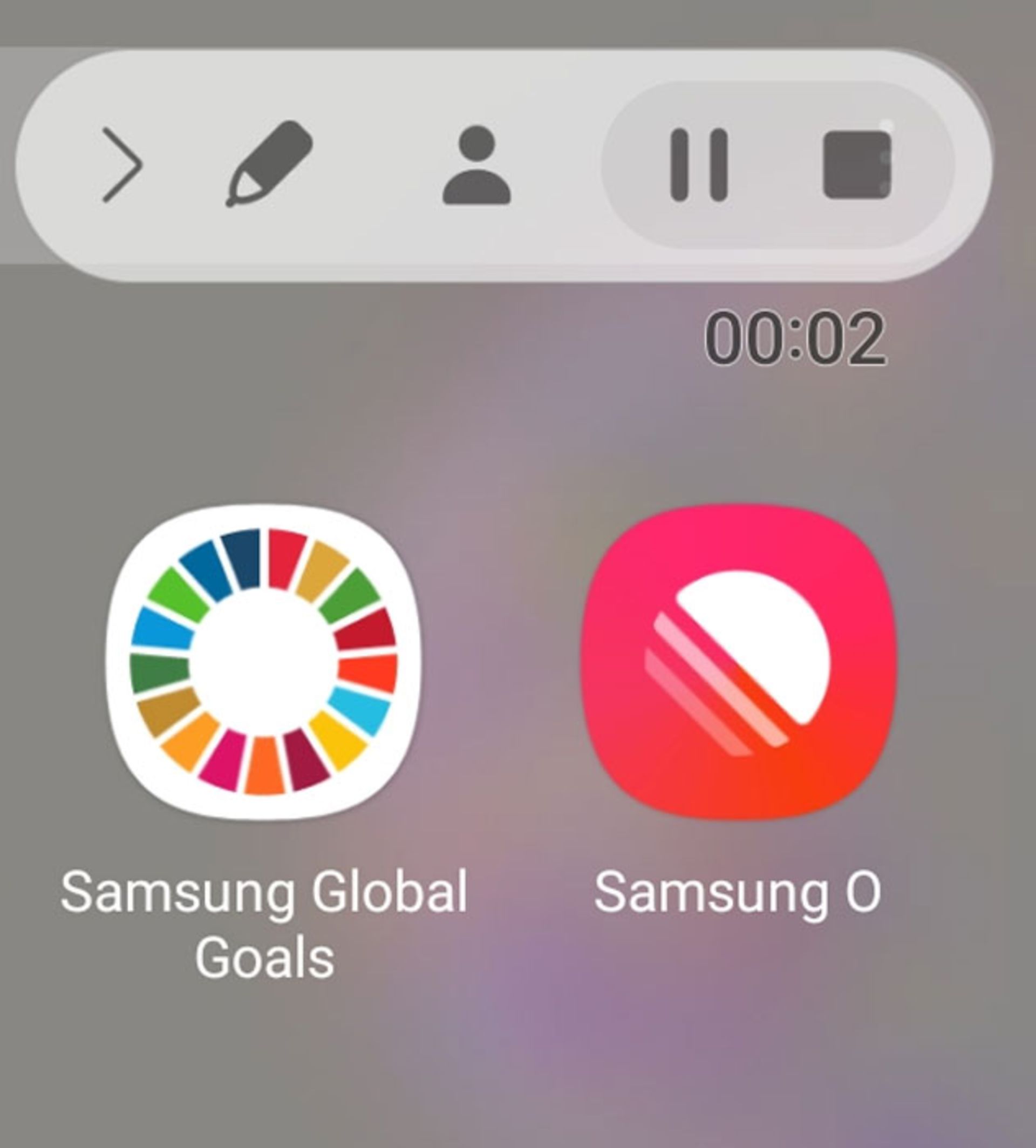Launch the Samsung O app

coord(738,662)
